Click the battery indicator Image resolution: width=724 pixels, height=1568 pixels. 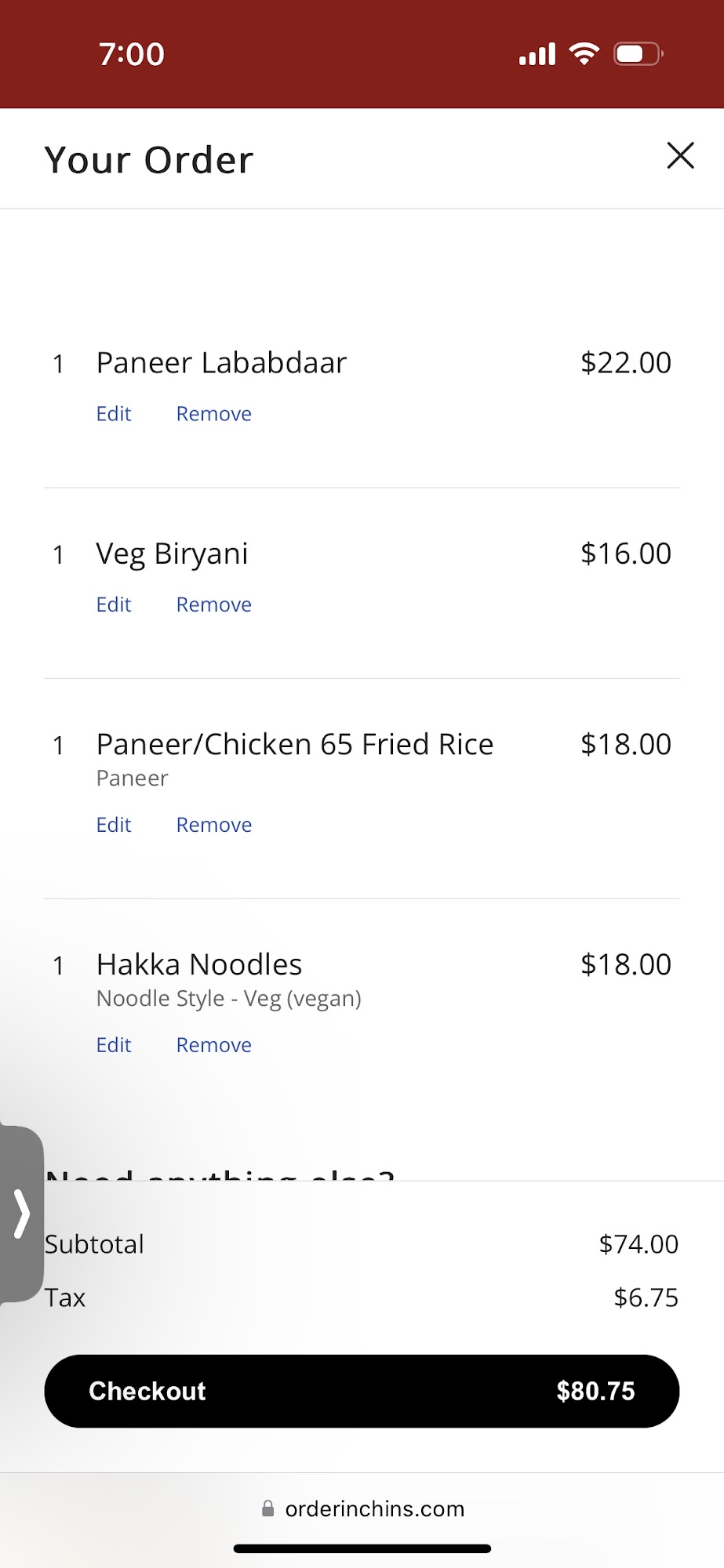pyautogui.click(x=635, y=53)
